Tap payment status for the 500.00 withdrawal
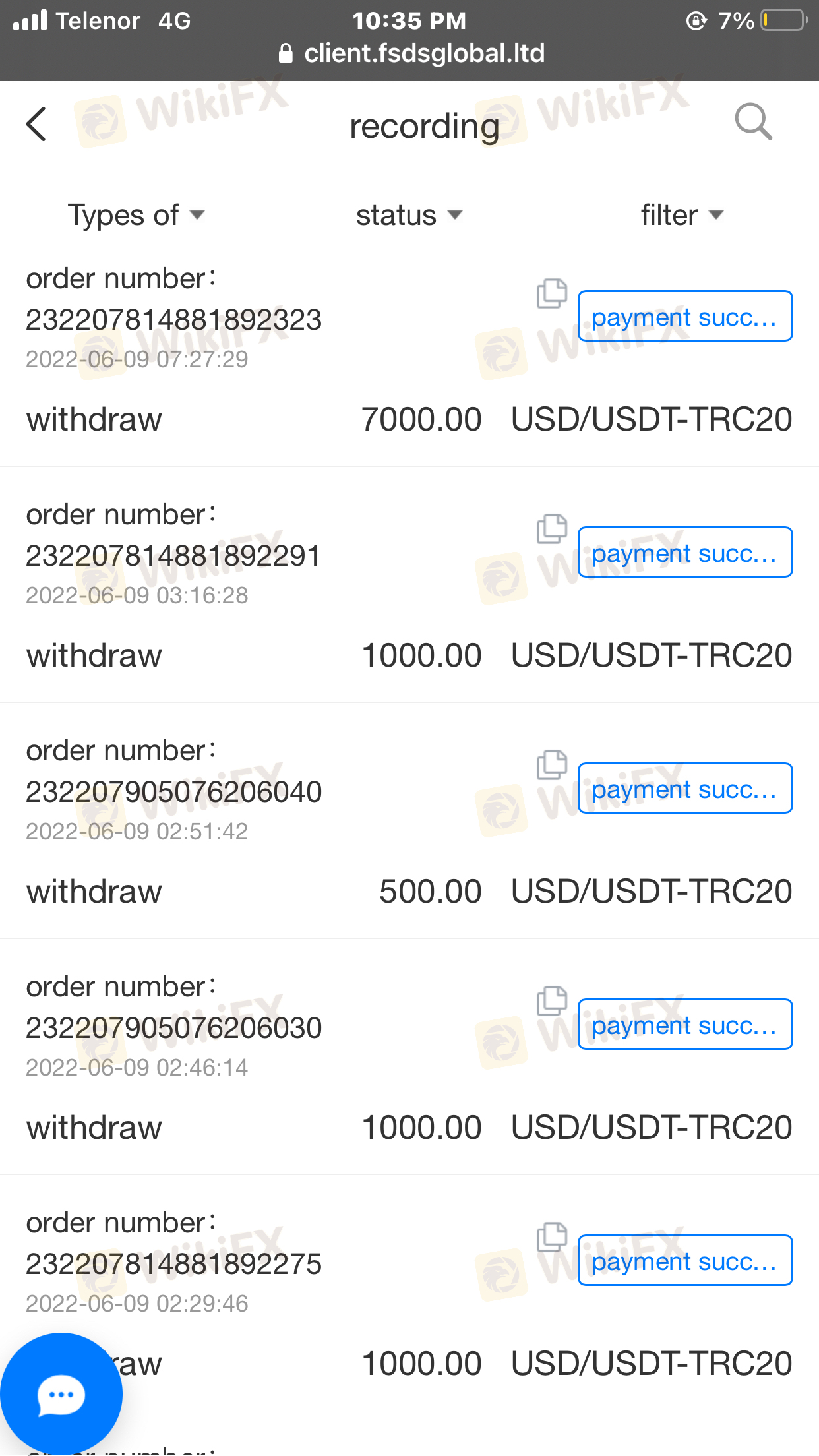The image size is (819, 1456). pos(685,789)
